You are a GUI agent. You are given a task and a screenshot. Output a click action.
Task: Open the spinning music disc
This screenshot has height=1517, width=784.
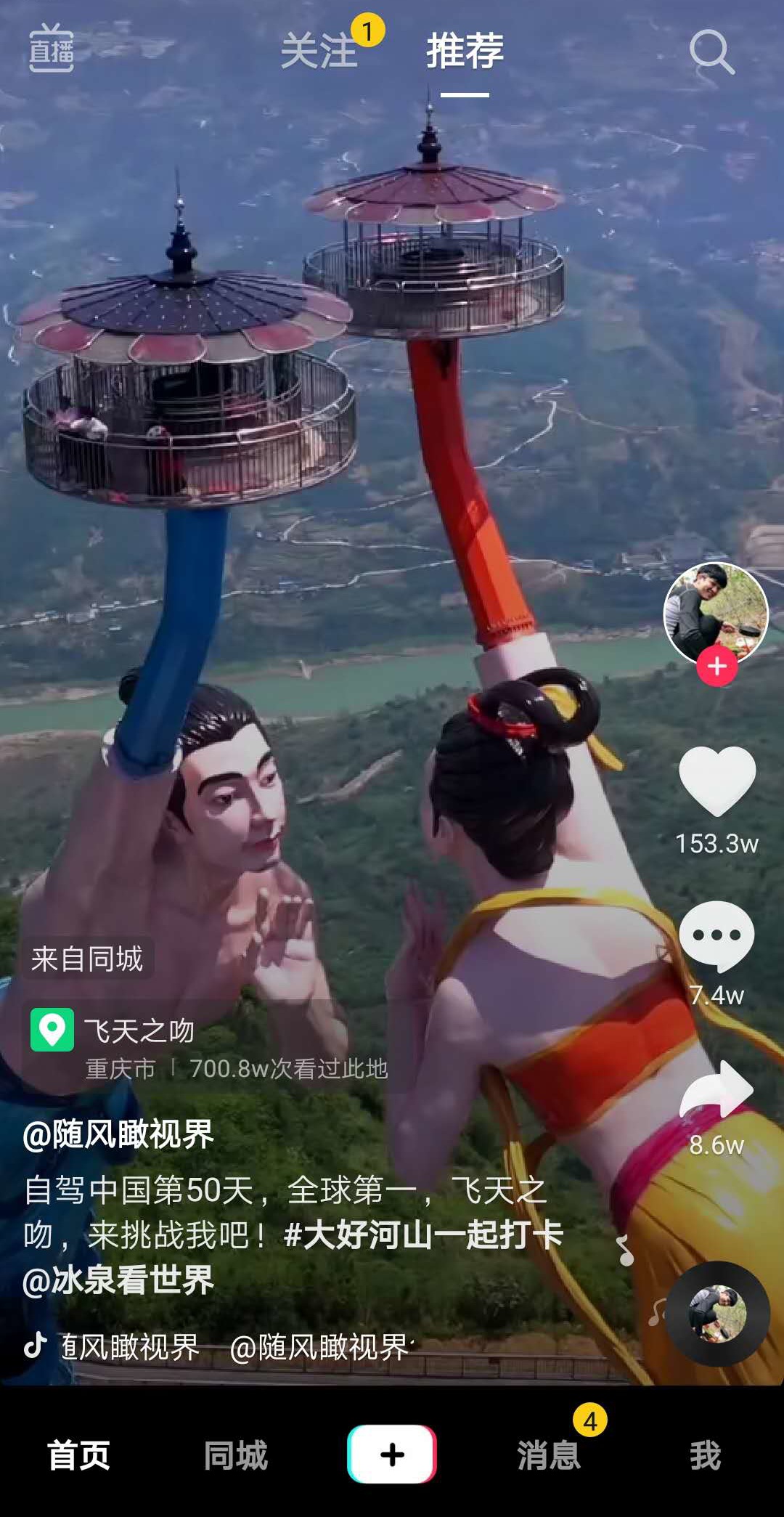(717, 1314)
